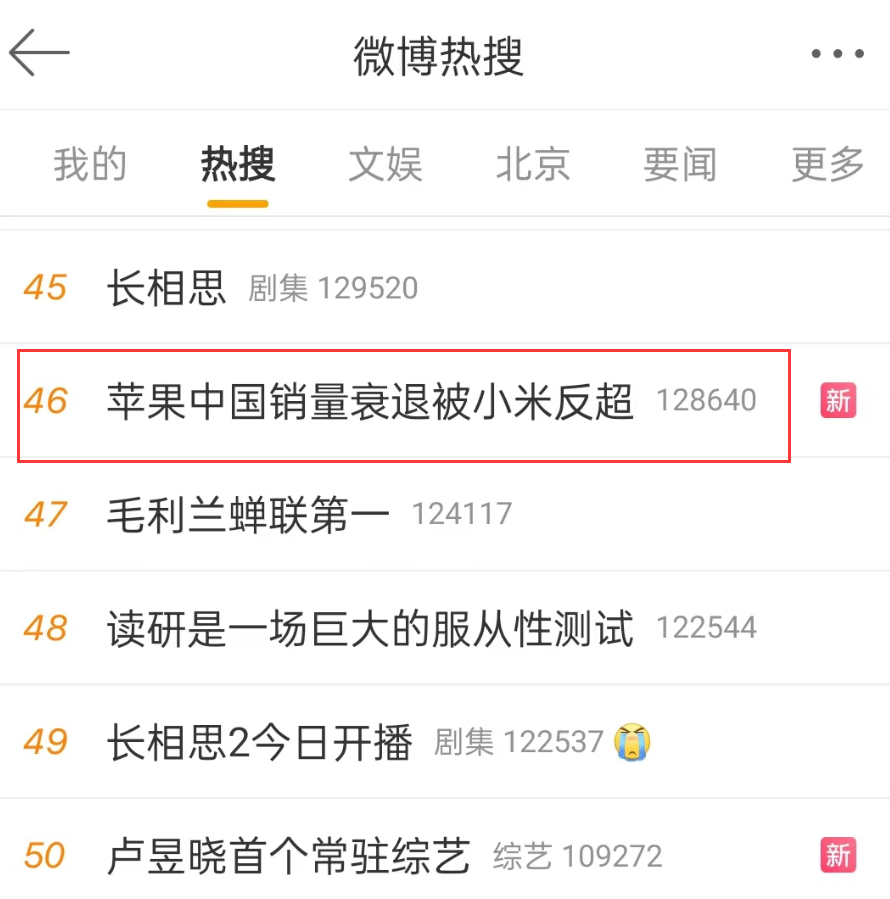Switch to the 要闻 tab
The width and height of the screenshot is (890, 899).
coord(680,165)
